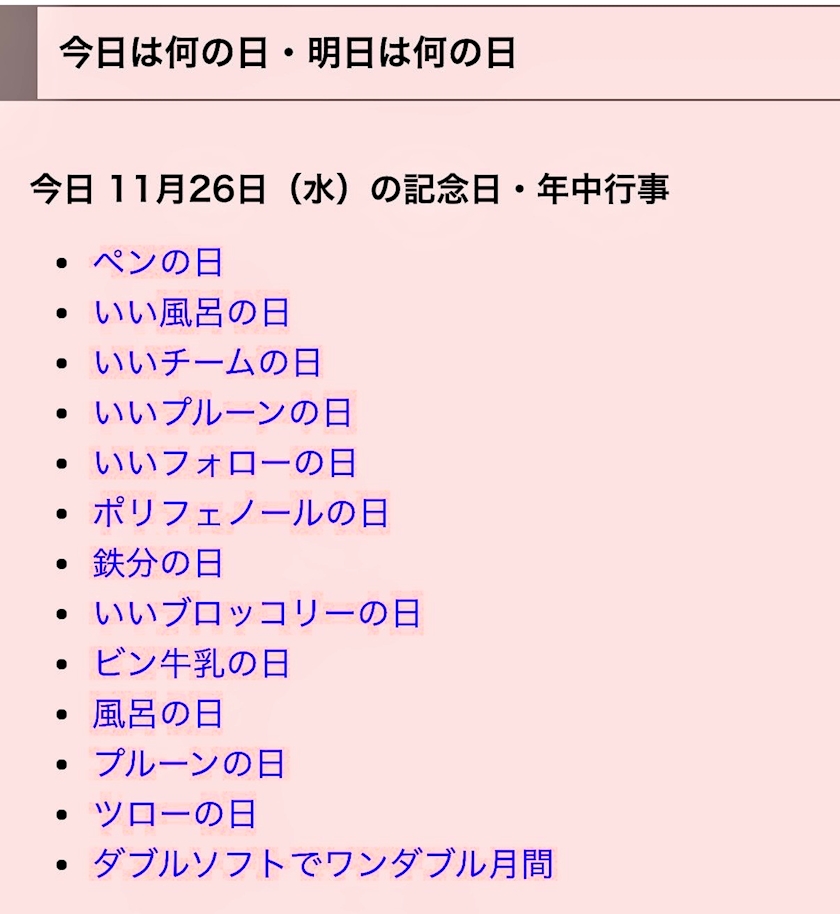Open the ビン牛乳の日 link

click(191, 663)
